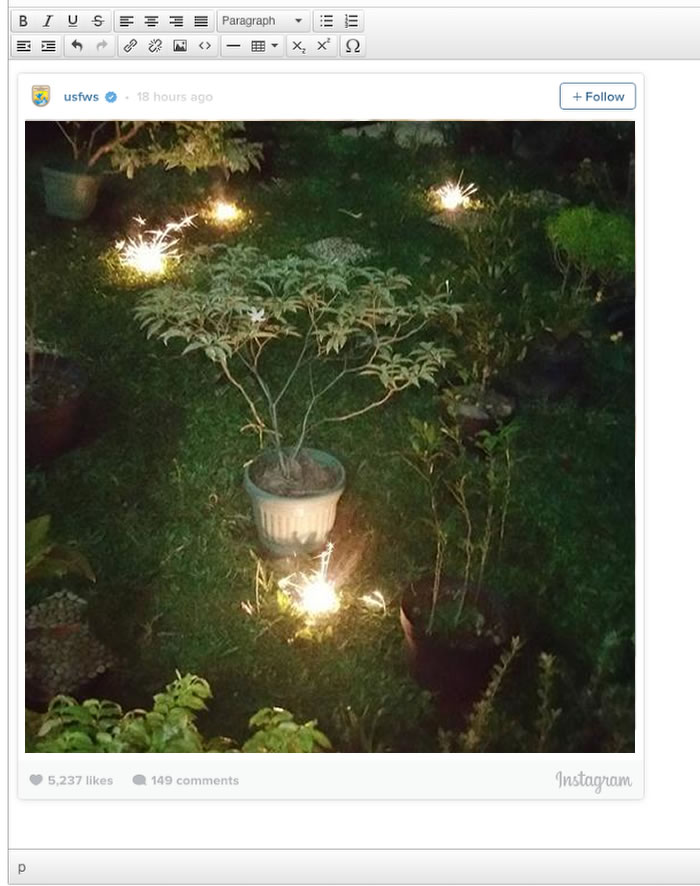The image size is (700, 886).
Task: Open the usfws profile link
Action: click(82, 97)
